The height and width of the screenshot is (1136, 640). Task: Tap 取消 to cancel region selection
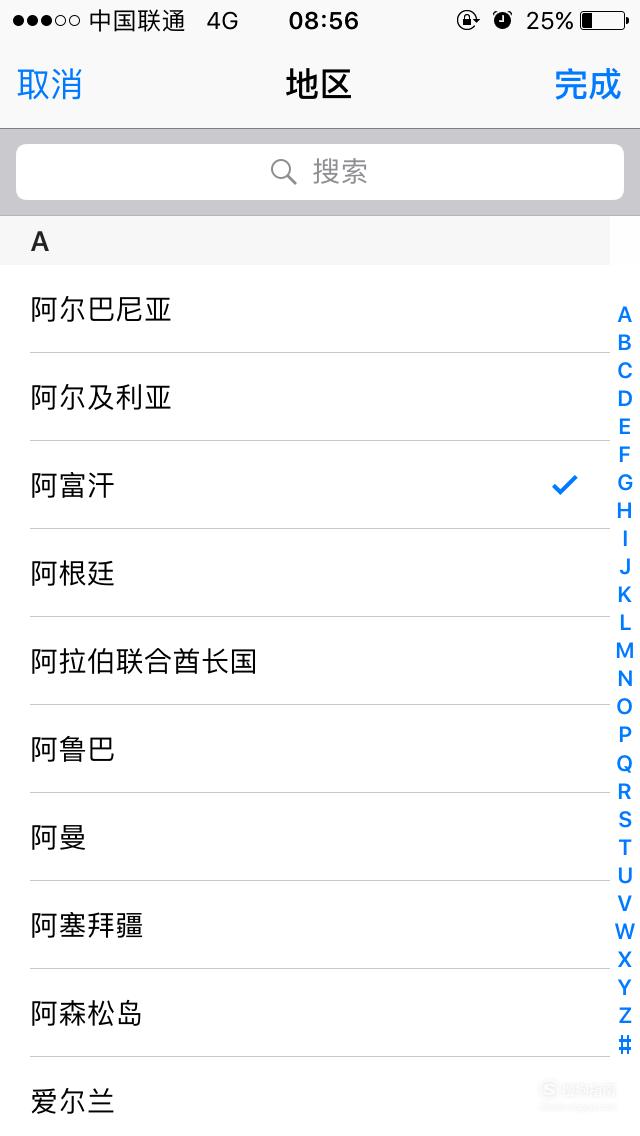(x=49, y=85)
